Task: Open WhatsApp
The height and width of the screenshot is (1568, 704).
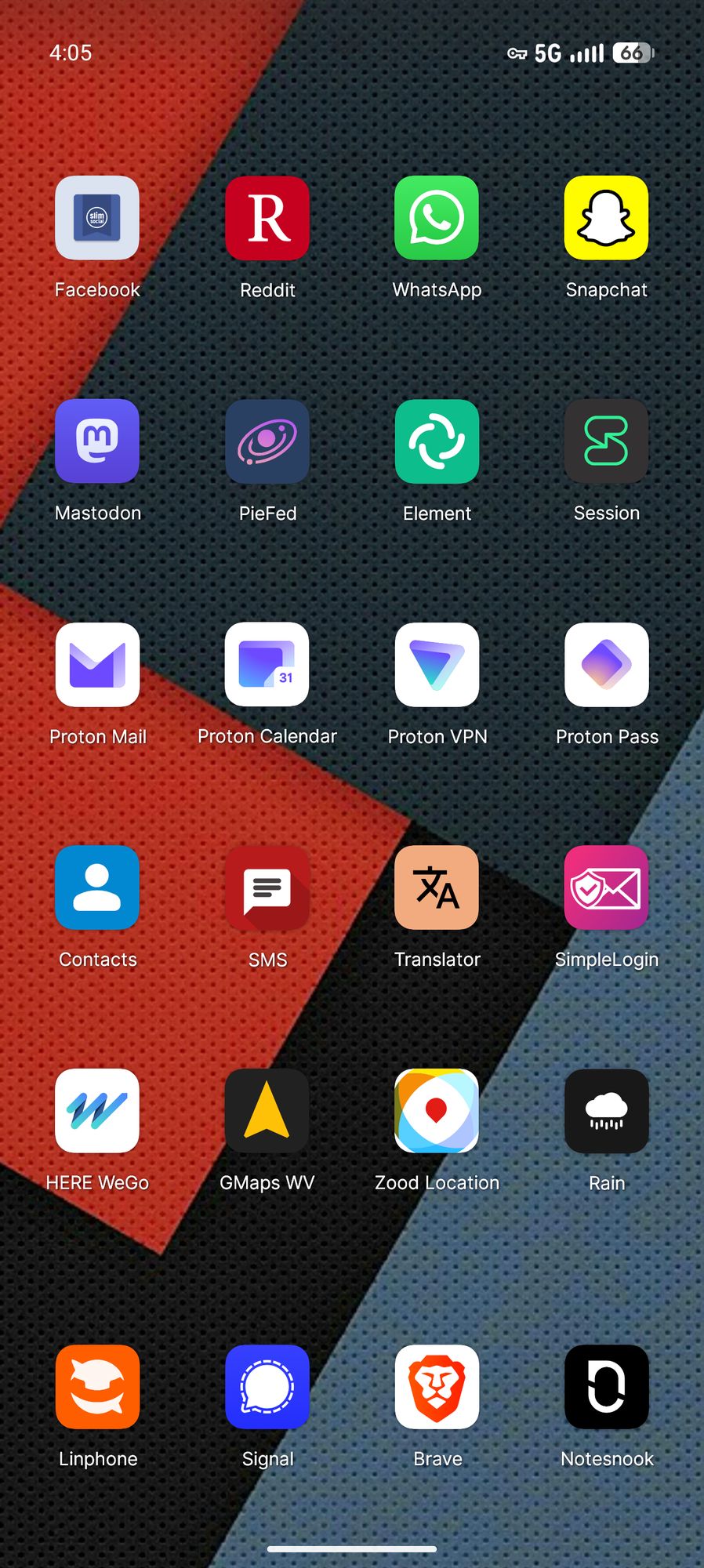Action: (437, 219)
